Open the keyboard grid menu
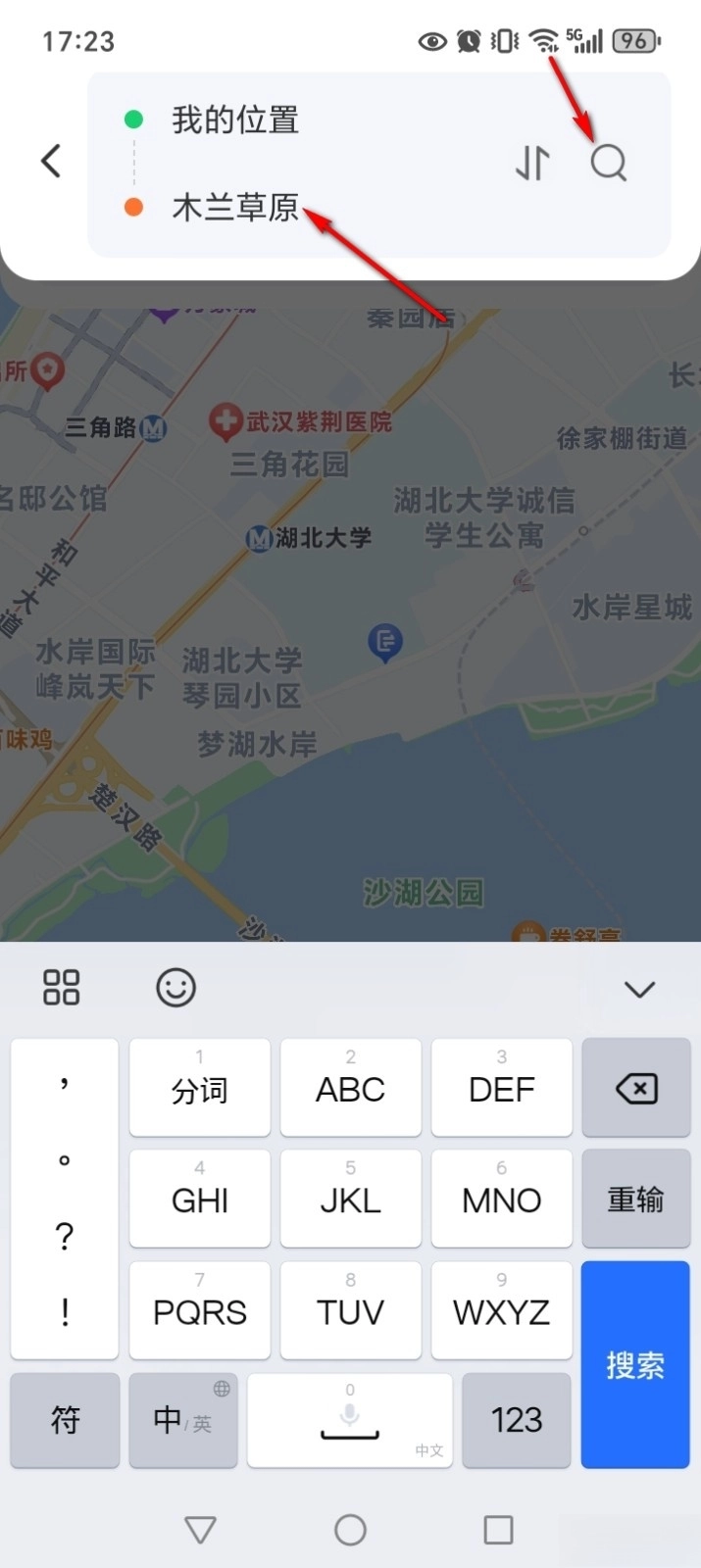This screenshot has width=701, height=1568. coord(61,988)
